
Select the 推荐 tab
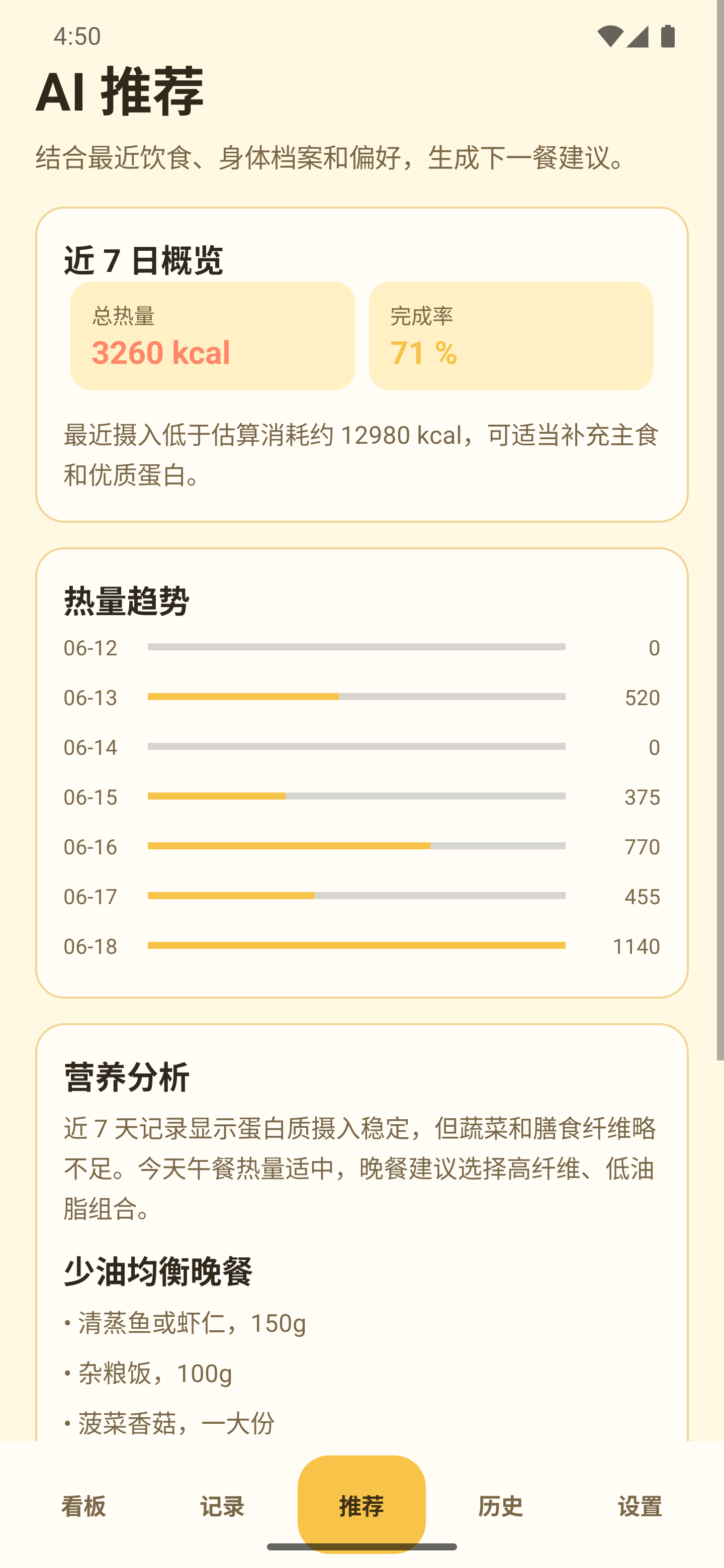(361, 1505)
